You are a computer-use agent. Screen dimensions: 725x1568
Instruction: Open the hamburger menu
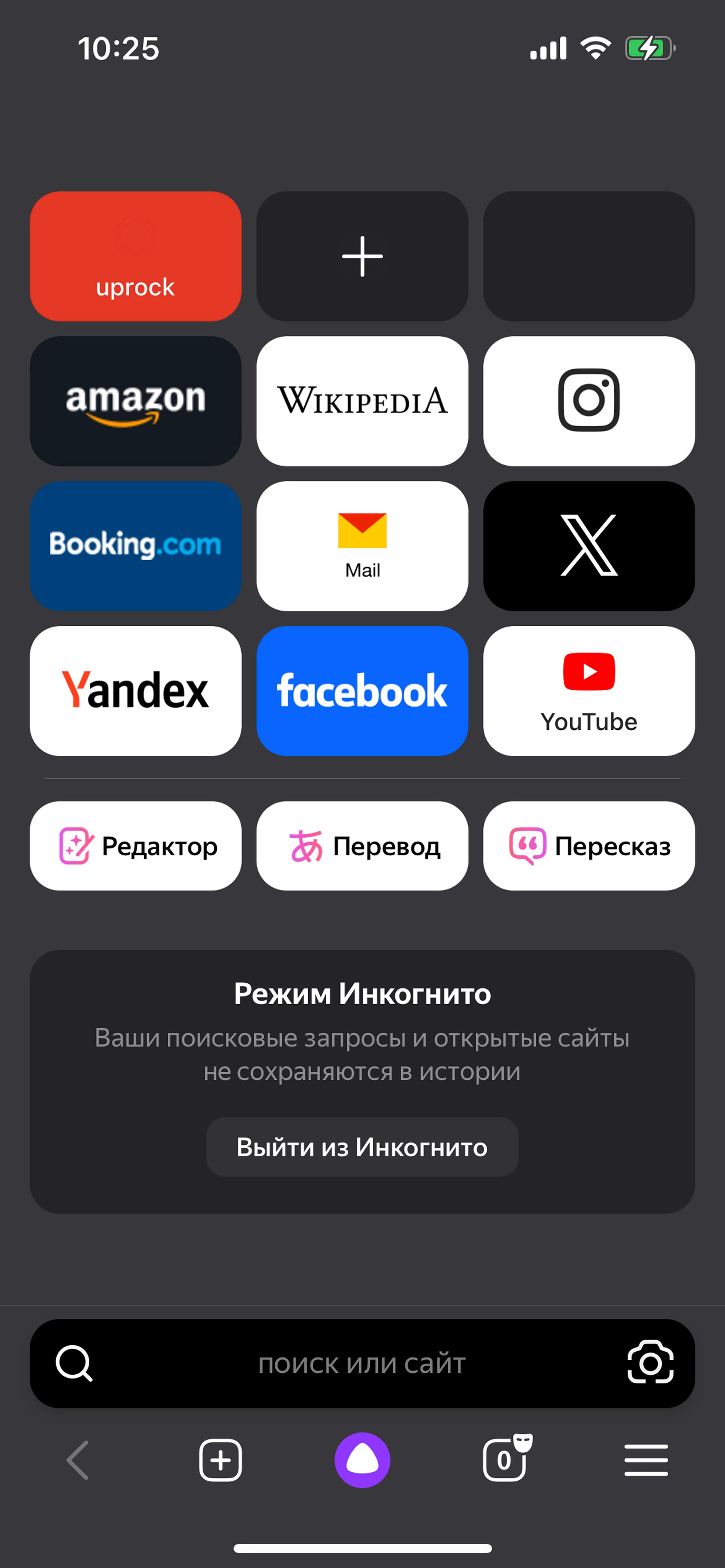[x=646, y=1460]
